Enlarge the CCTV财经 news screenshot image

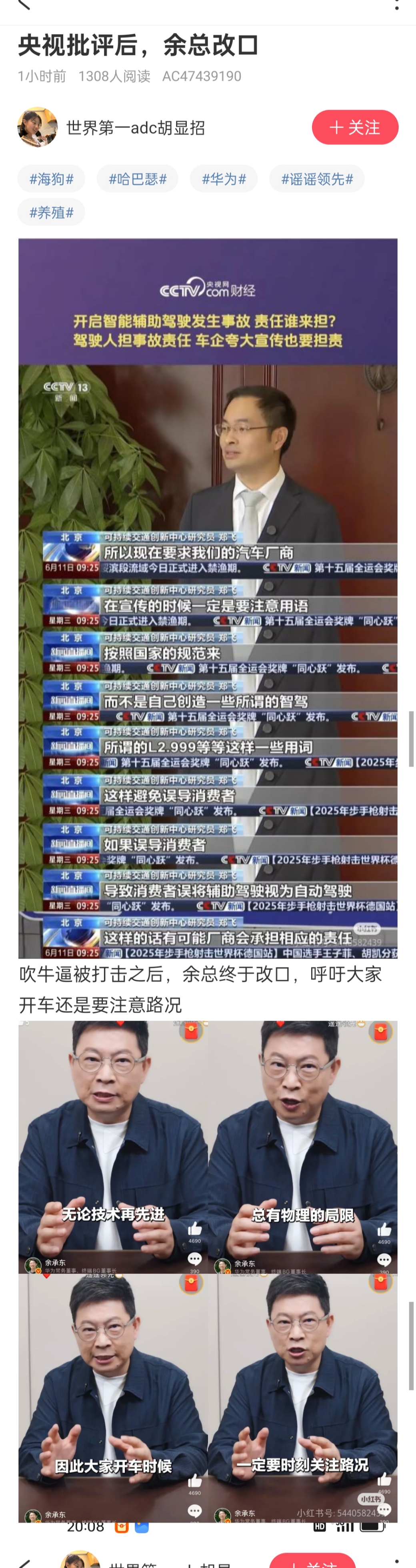point(208,598)
